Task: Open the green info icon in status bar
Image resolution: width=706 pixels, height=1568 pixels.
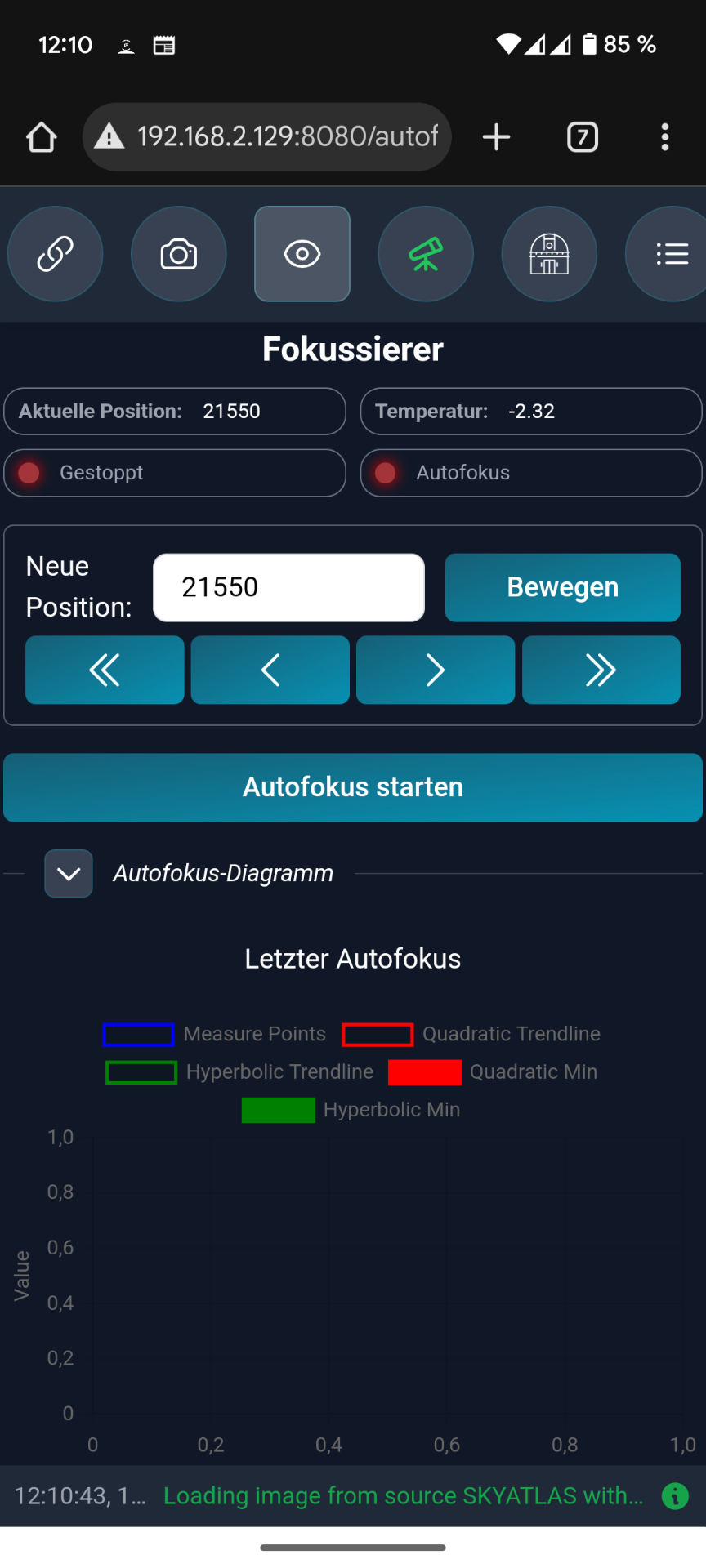Action: click(675, 1496)
